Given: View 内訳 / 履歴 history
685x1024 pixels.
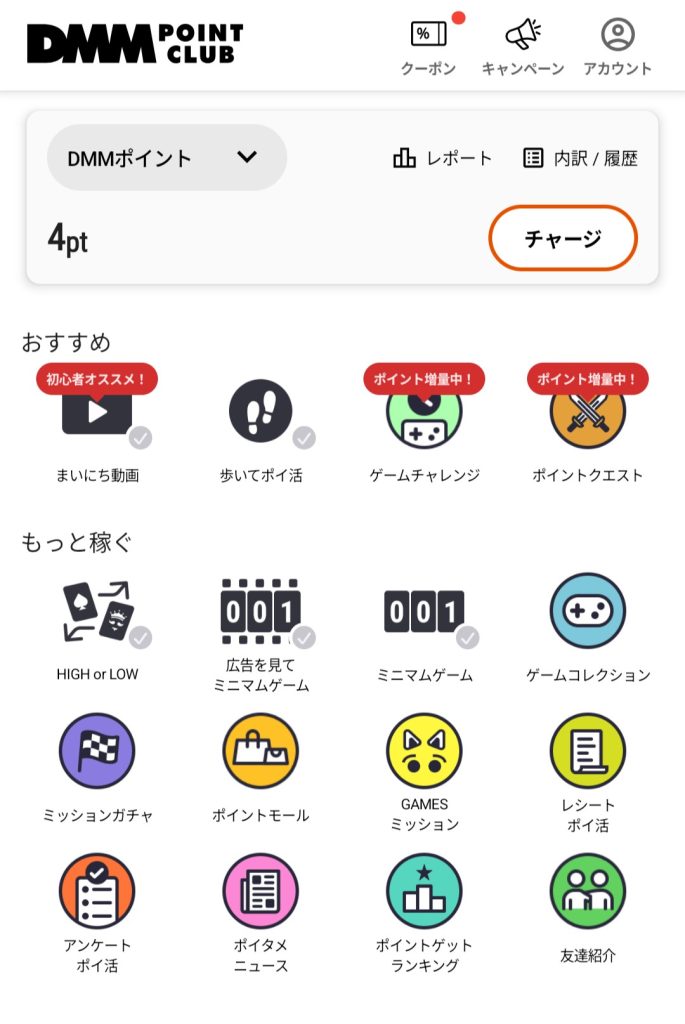Looking at the screenshot, I should [x=580, y=158].
